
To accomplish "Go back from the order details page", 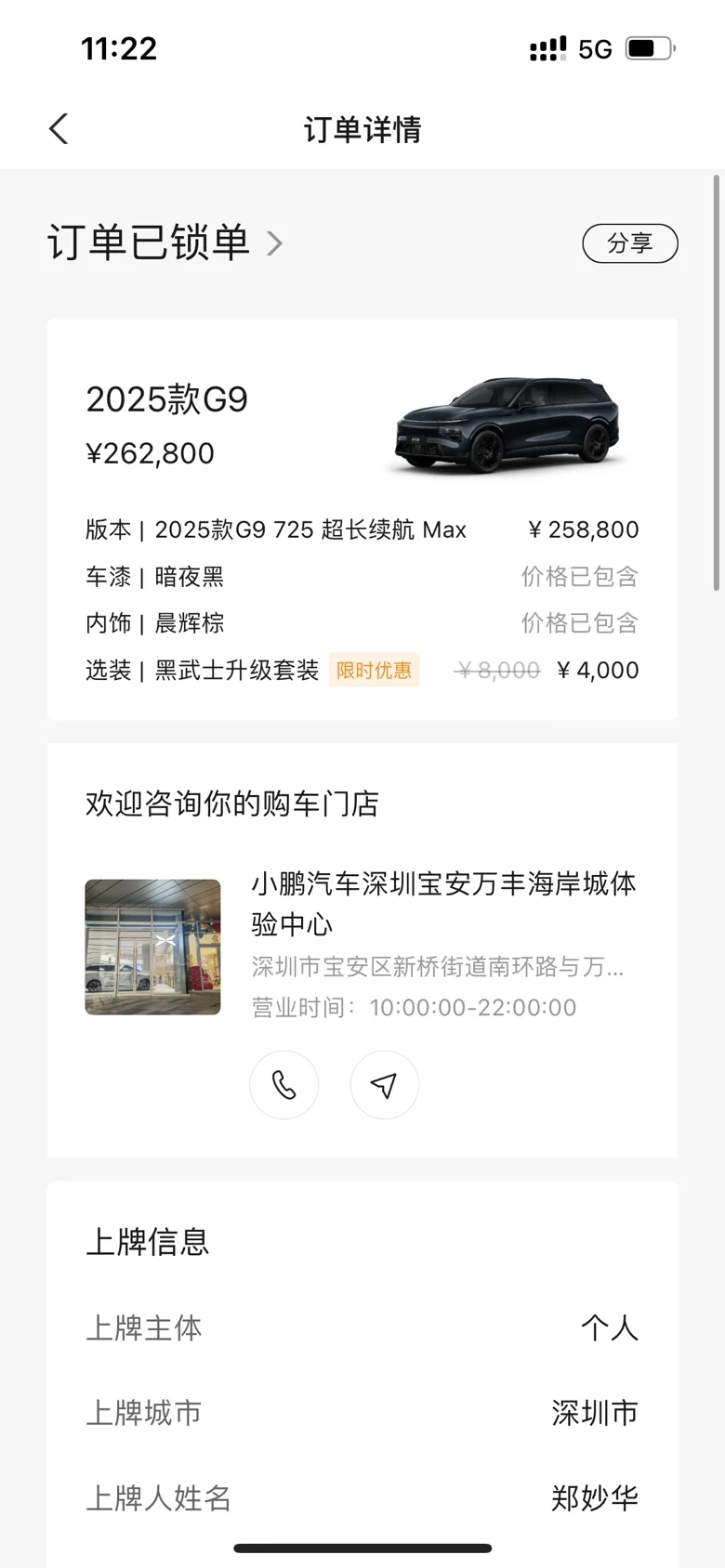I will click(x=59, y=129).
